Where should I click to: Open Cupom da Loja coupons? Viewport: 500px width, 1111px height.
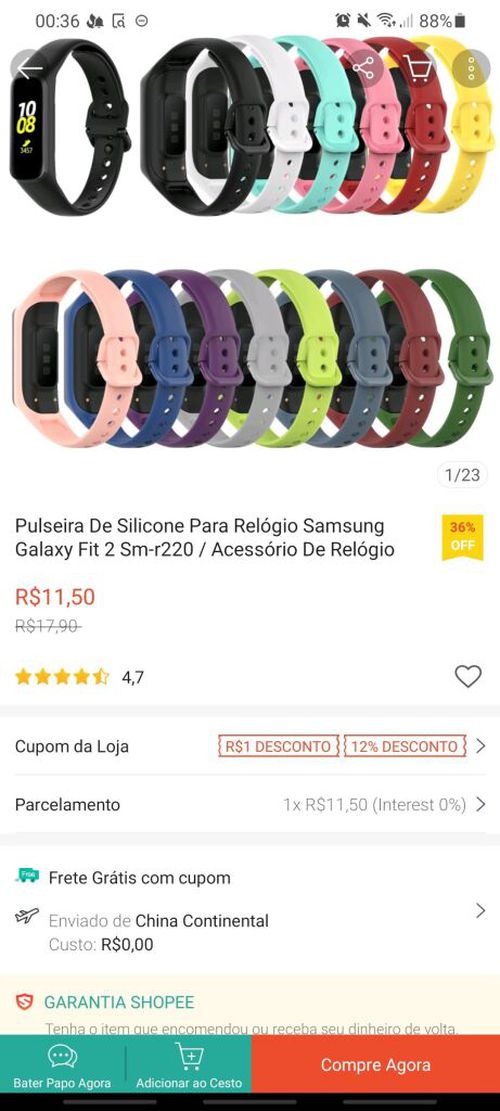[x=250, y=746]
